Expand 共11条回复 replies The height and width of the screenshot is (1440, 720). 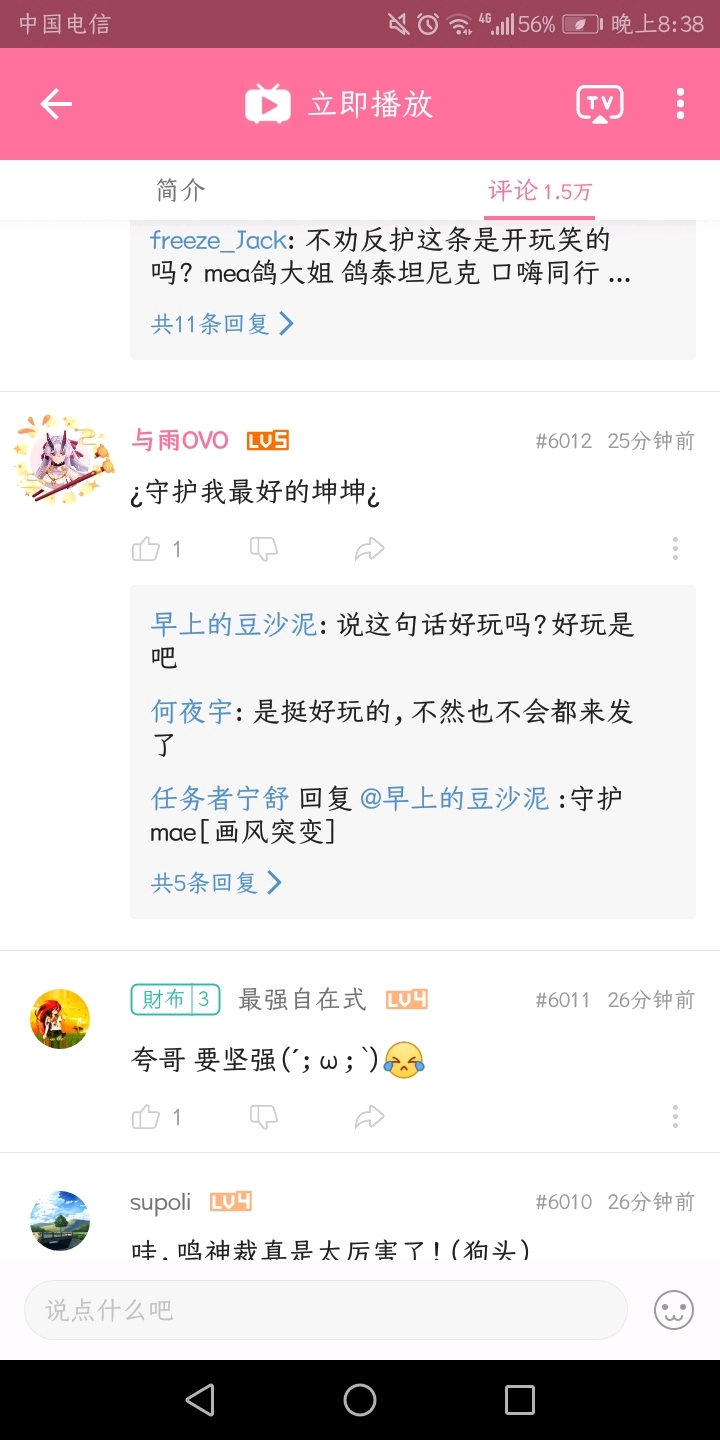(x=222, y=323)
